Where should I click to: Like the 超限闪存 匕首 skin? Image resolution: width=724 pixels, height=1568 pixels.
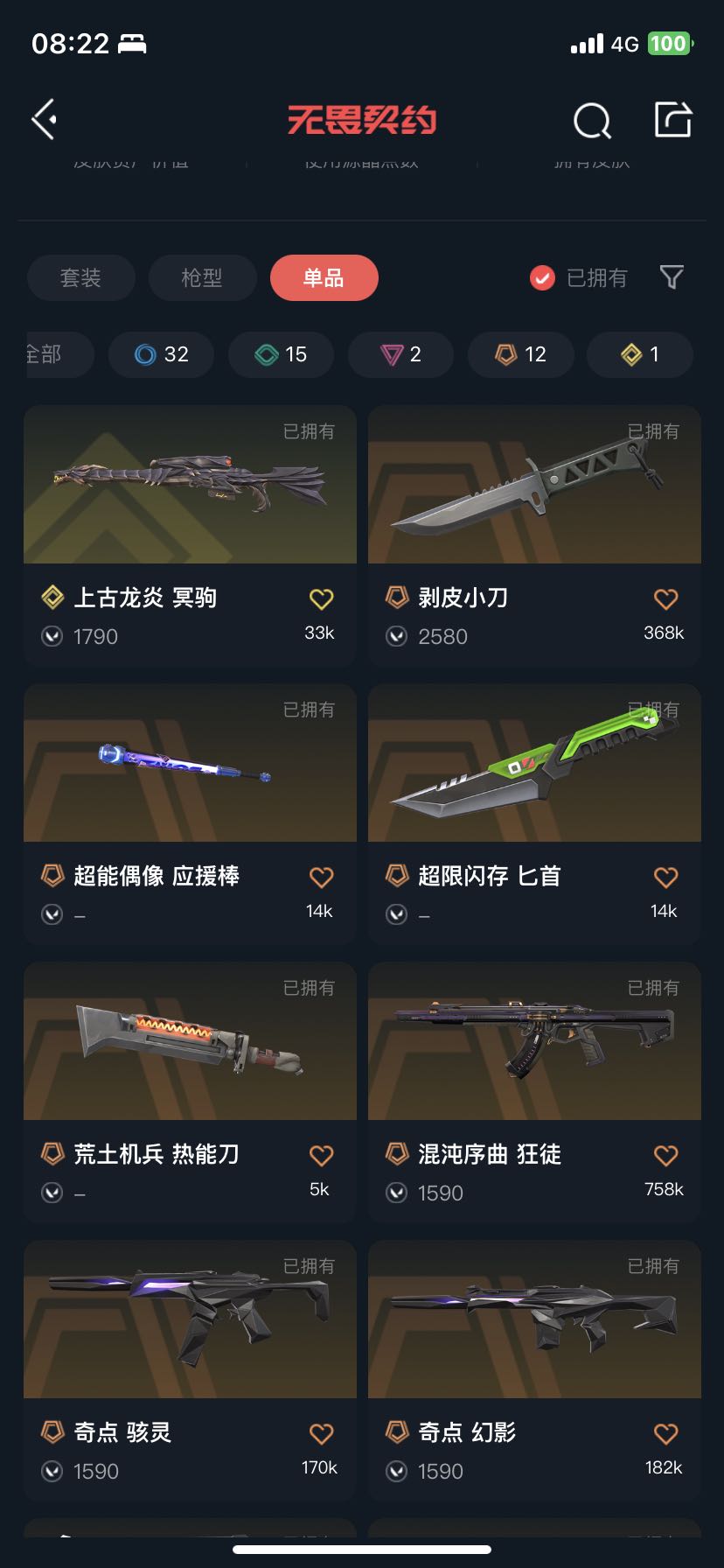click(x=665, y=878)
